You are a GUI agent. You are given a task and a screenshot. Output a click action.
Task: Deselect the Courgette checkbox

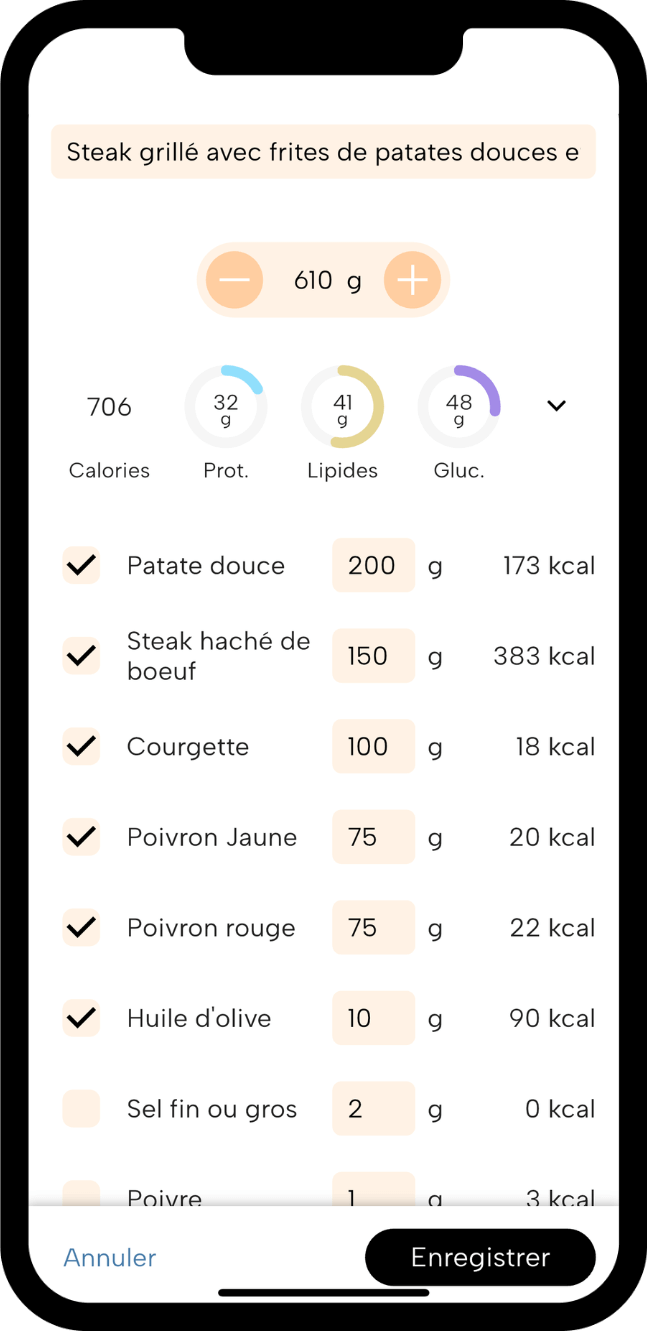(x=81, y=746)
